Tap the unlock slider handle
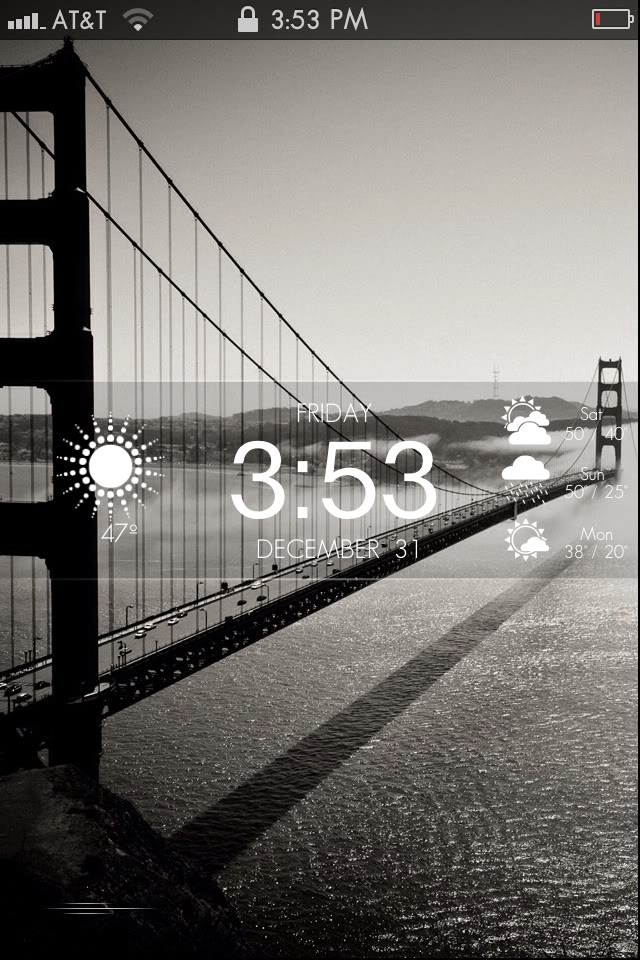 83,908
